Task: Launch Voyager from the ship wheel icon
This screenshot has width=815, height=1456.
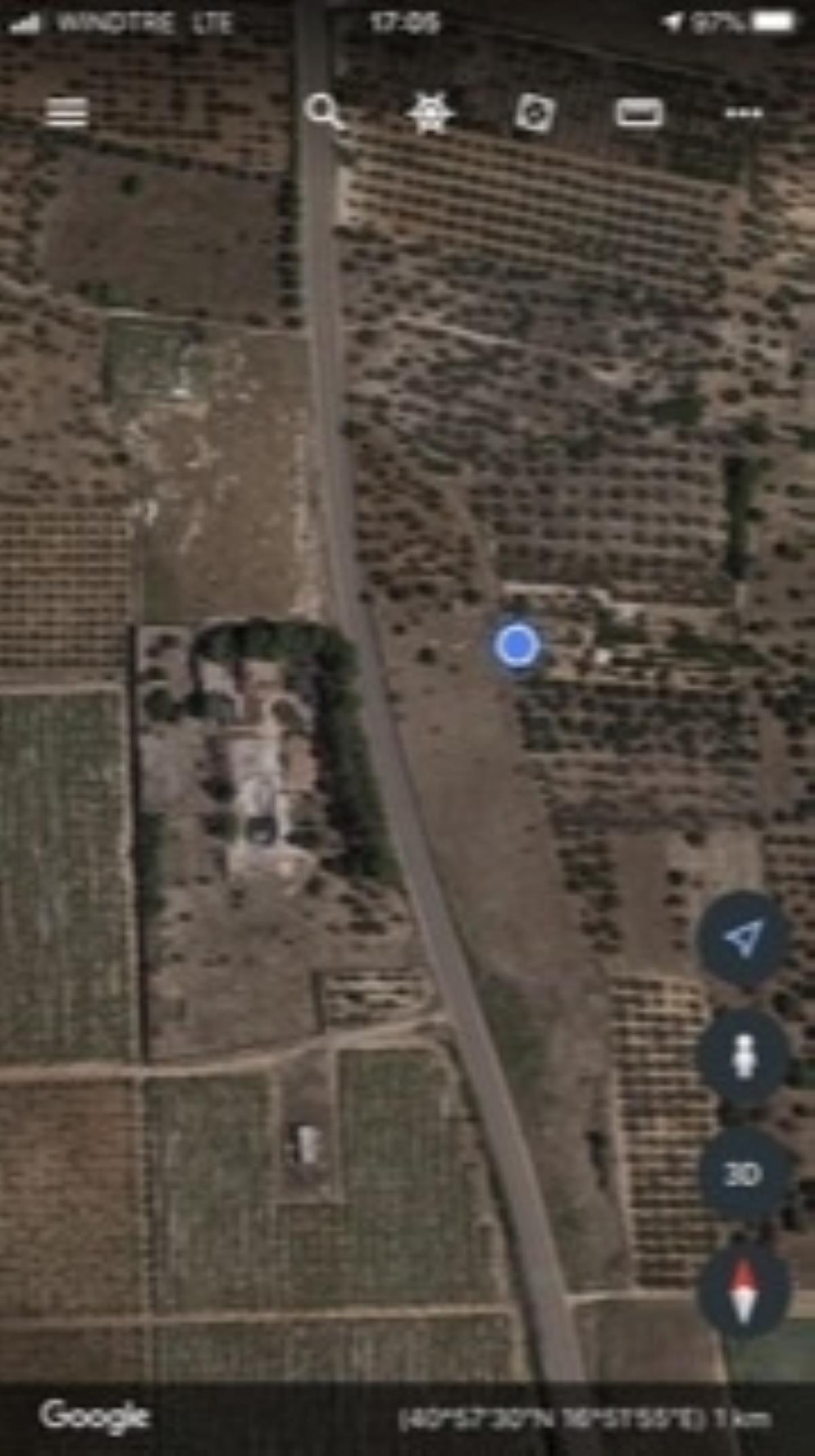Action: coord(431,112)
